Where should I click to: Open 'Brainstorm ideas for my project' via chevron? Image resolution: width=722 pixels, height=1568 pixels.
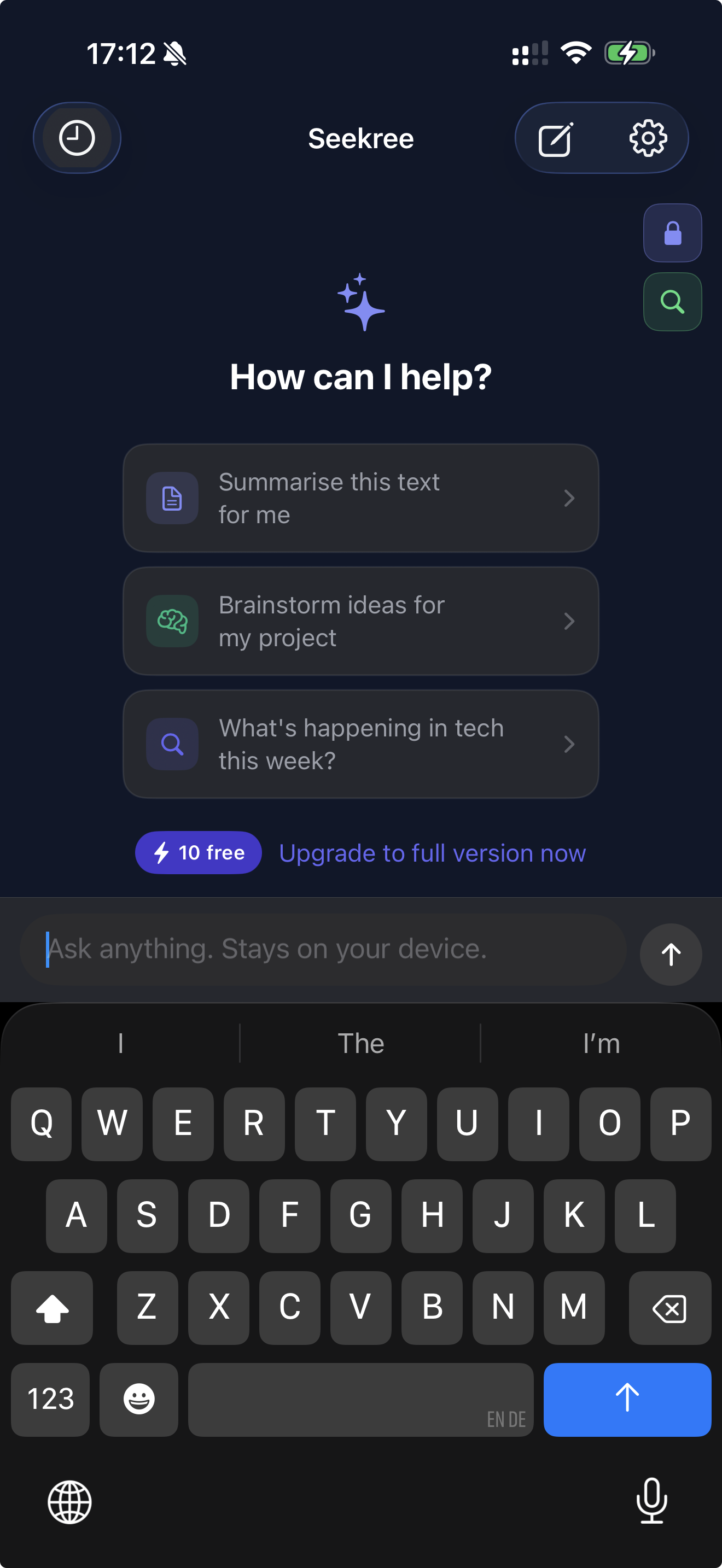tap(569, 621)
